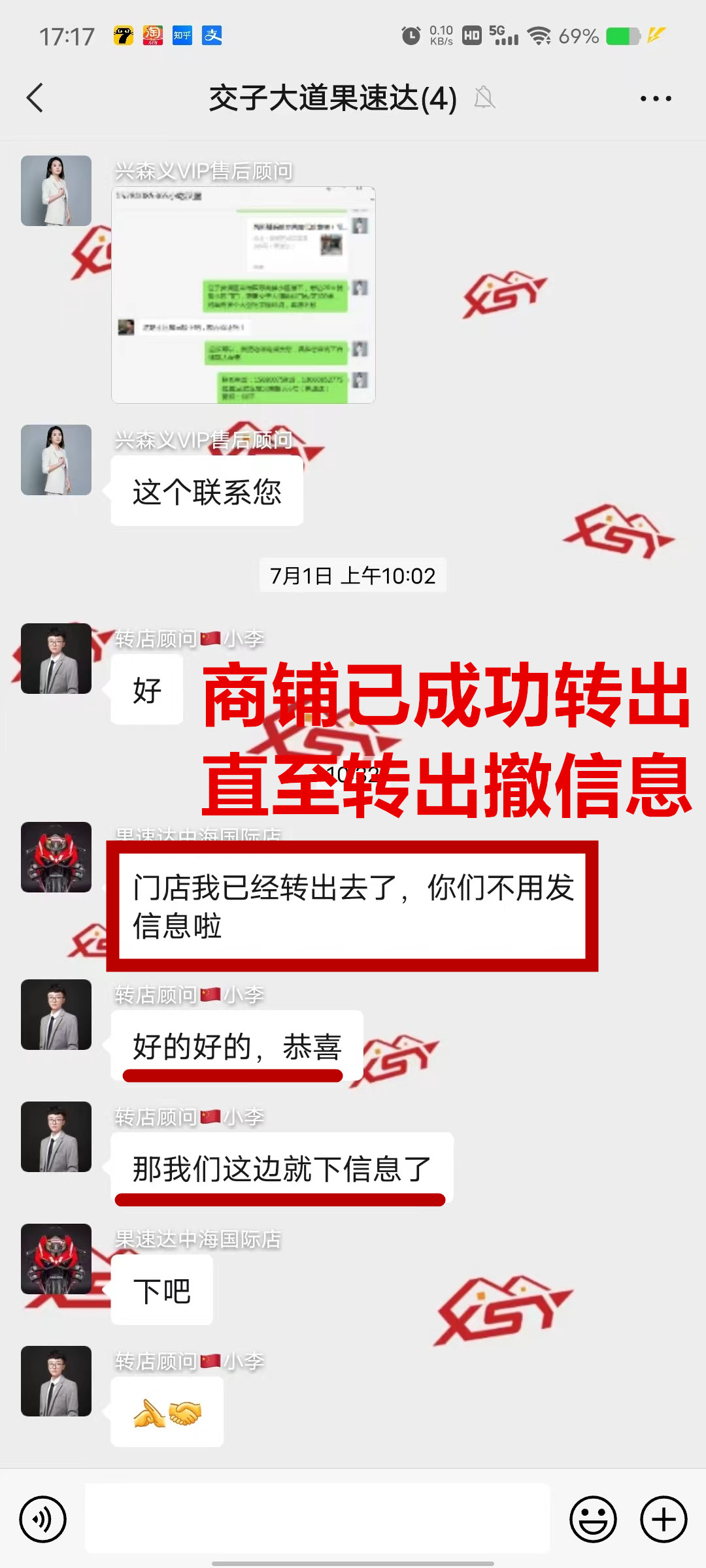706x1568 pixels.
Task: Open the emoji sticker panel
Action: pyautogui.click(x=593, y=1519)
